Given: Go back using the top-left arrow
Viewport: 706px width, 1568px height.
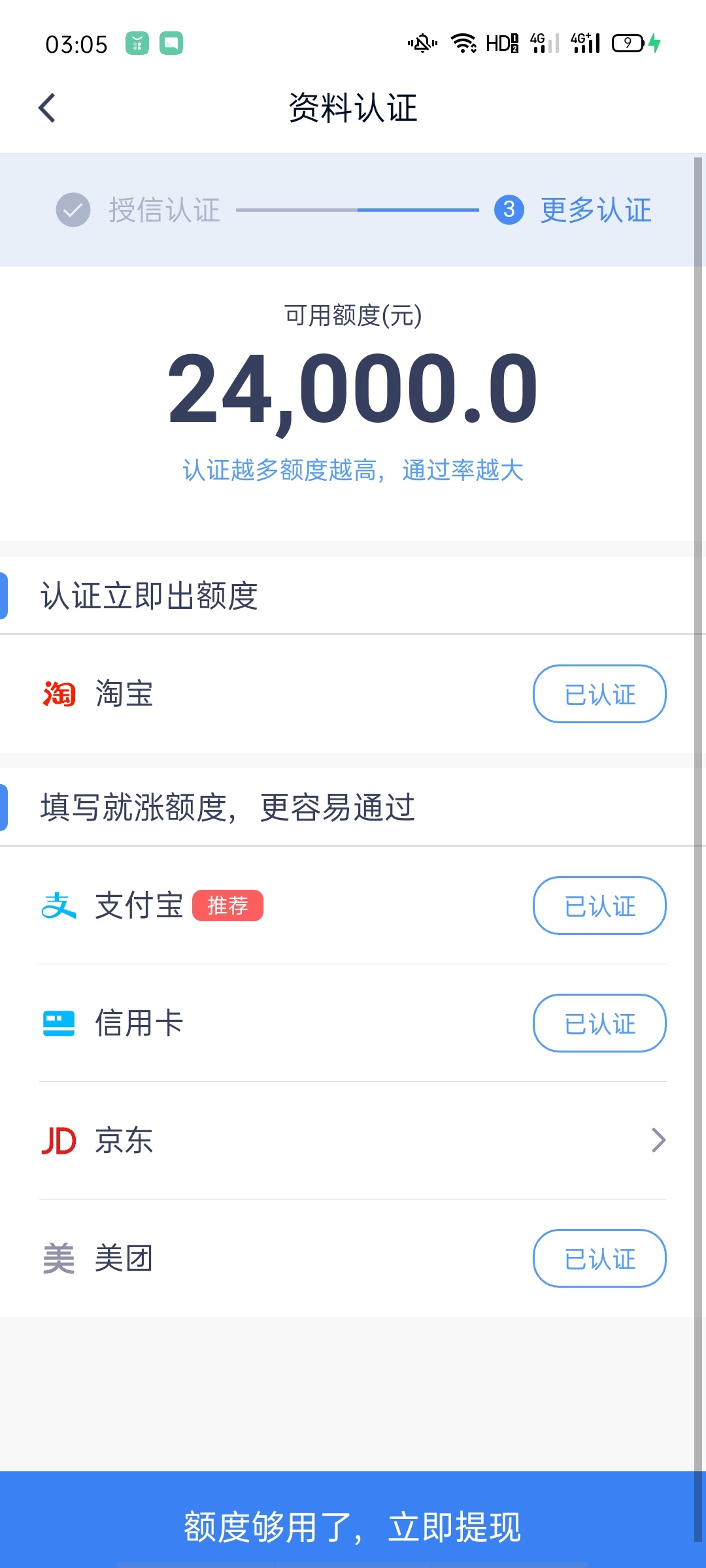Looking at the screenshot, I should pos(47,108).
